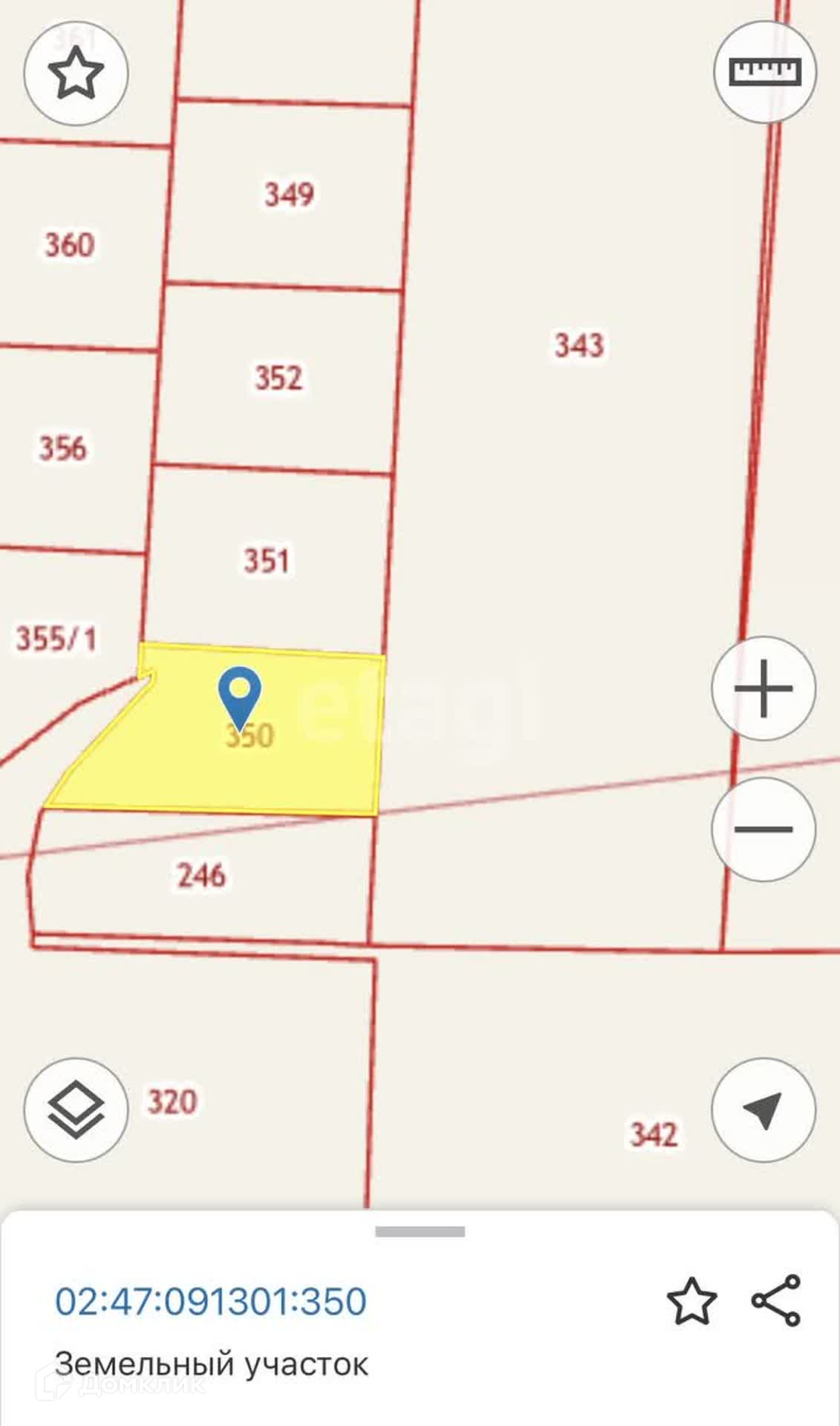Image resolution: width=840 pixels, height=1426 pixels.
Task: Center the map on my location
Action: [764, 1110]
